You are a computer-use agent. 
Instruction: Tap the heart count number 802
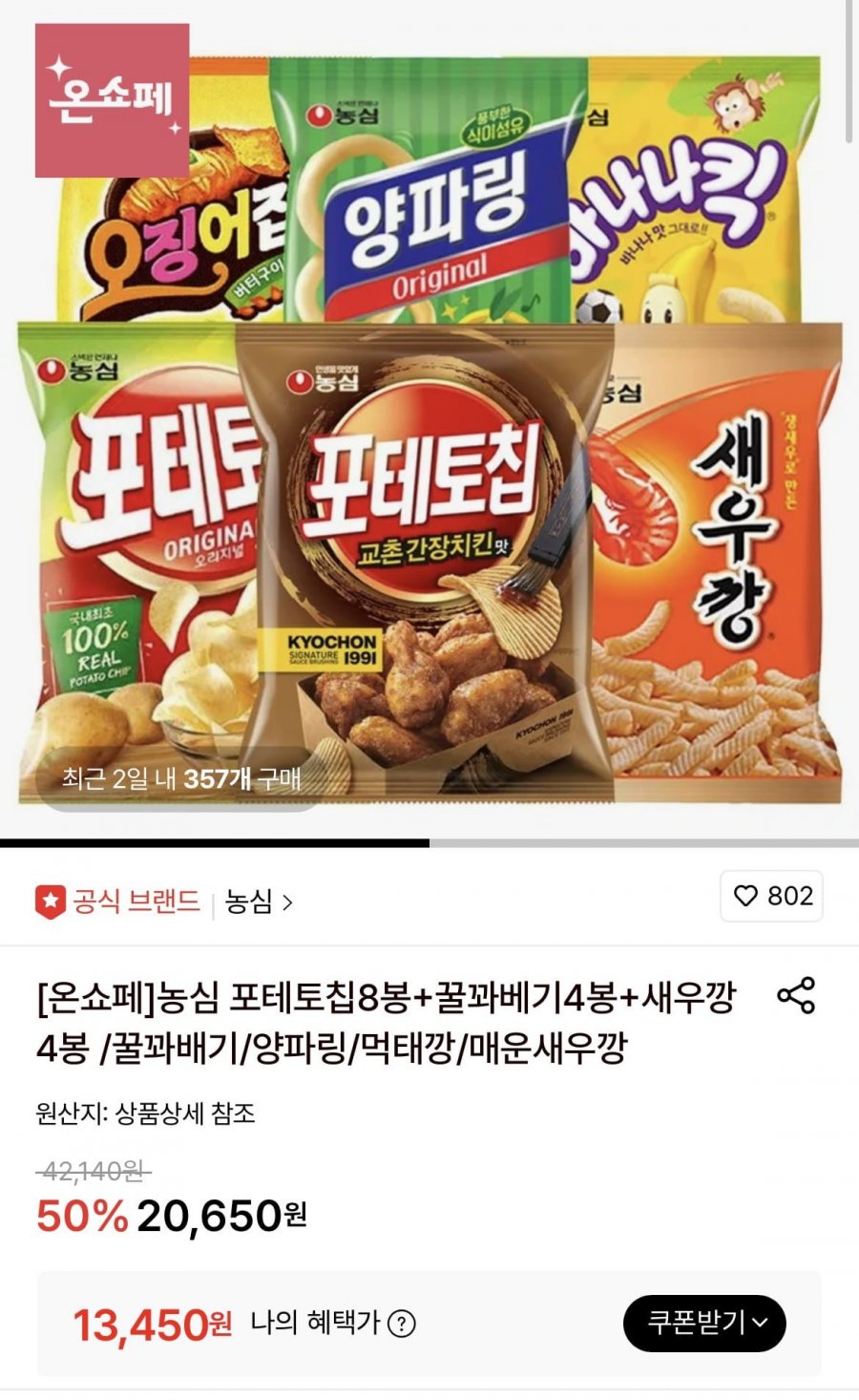coord(790,897)
